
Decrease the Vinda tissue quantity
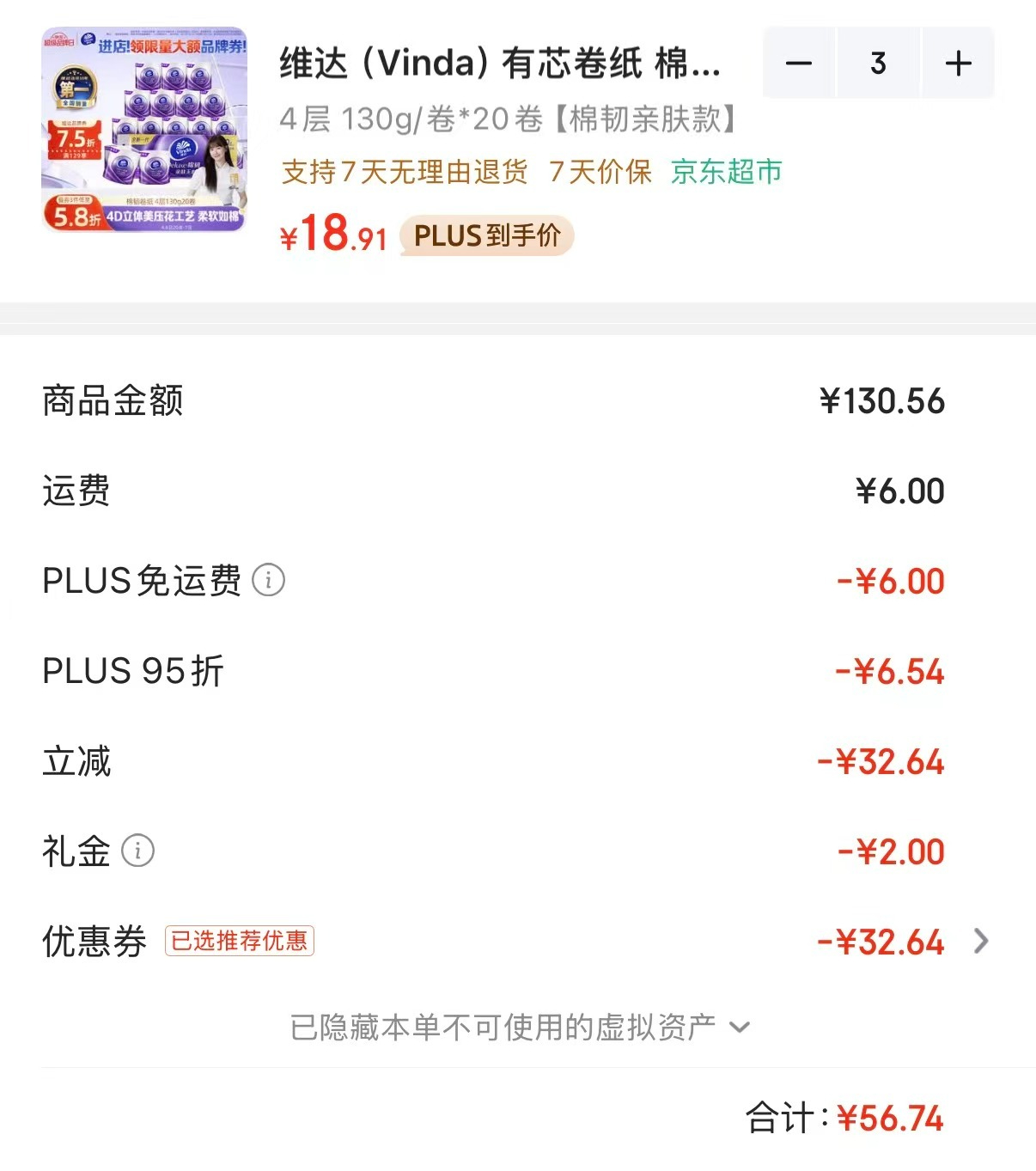point(799,63)
